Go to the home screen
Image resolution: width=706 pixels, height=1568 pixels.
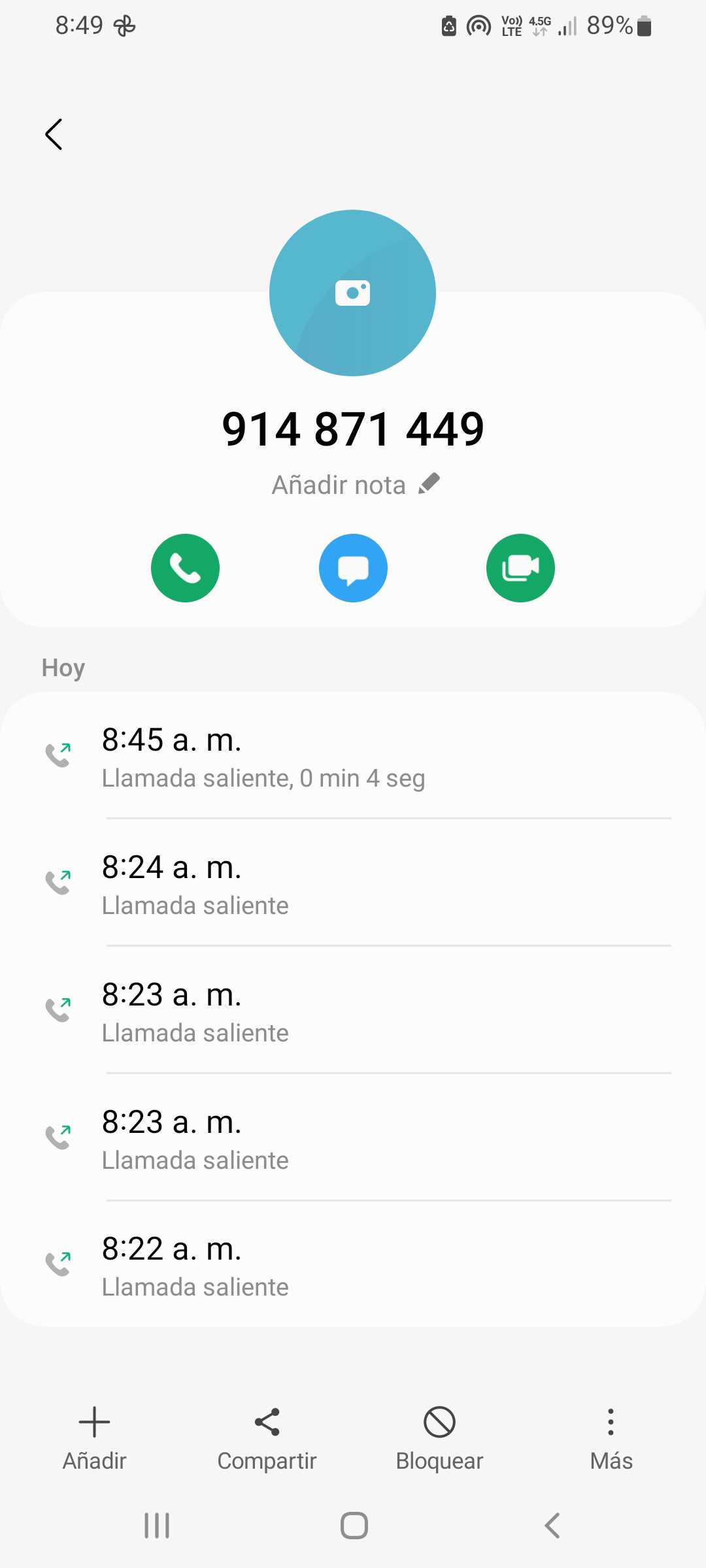click(354, 1526)
